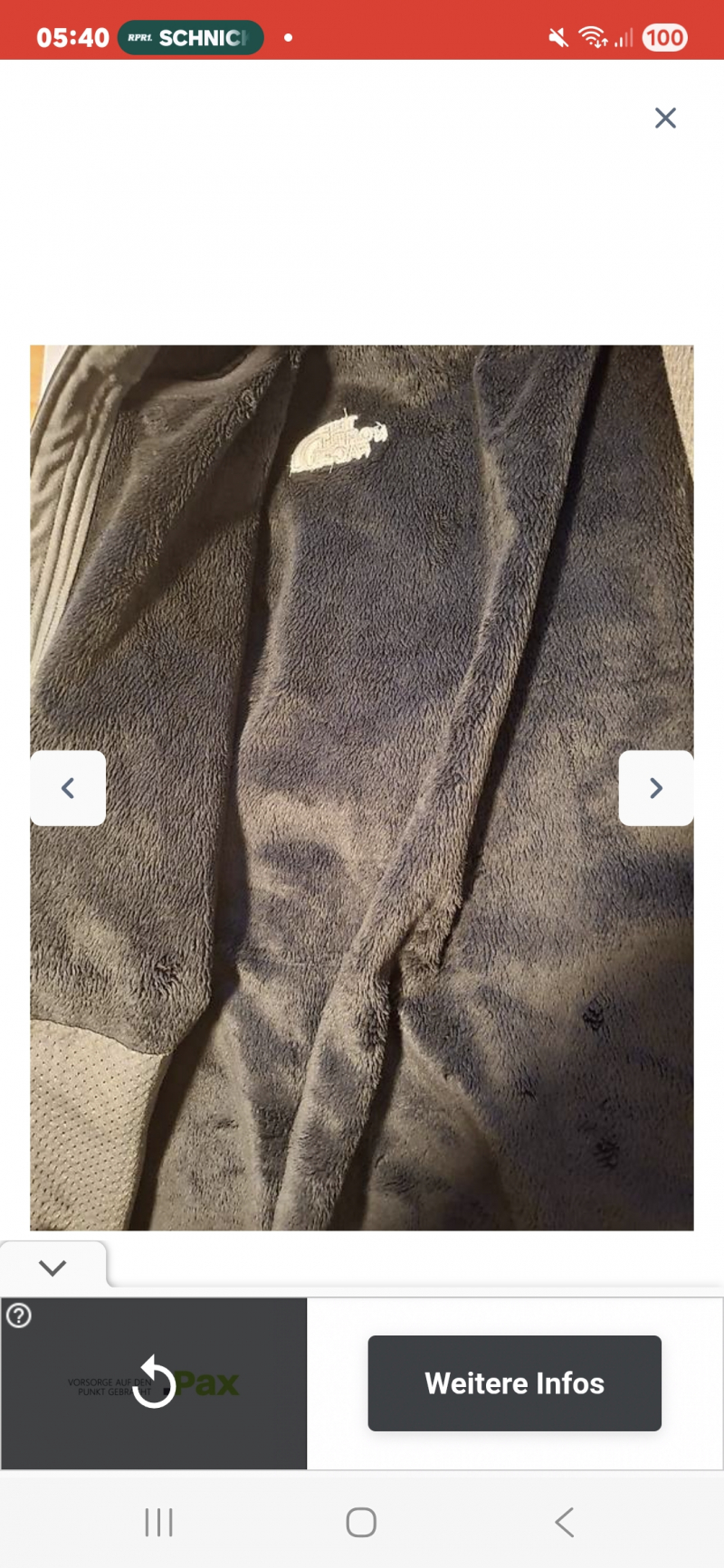Tap the Weitere Infos button
The width and height of the screenshot is (724, 1568).
point(514,1383)
